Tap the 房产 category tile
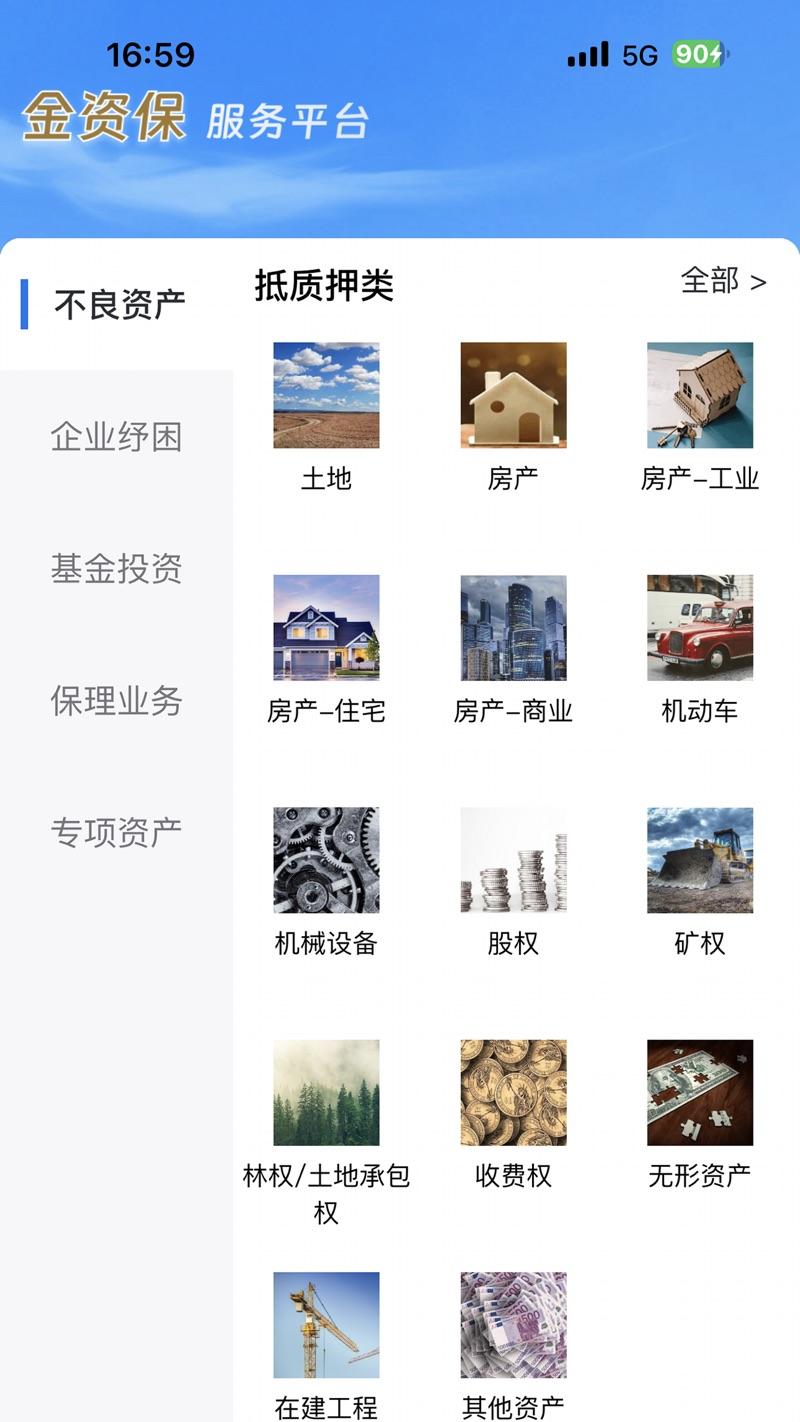Image resolution: width=800 pixels, height=1422 pixels. click(x=513, y=395)
